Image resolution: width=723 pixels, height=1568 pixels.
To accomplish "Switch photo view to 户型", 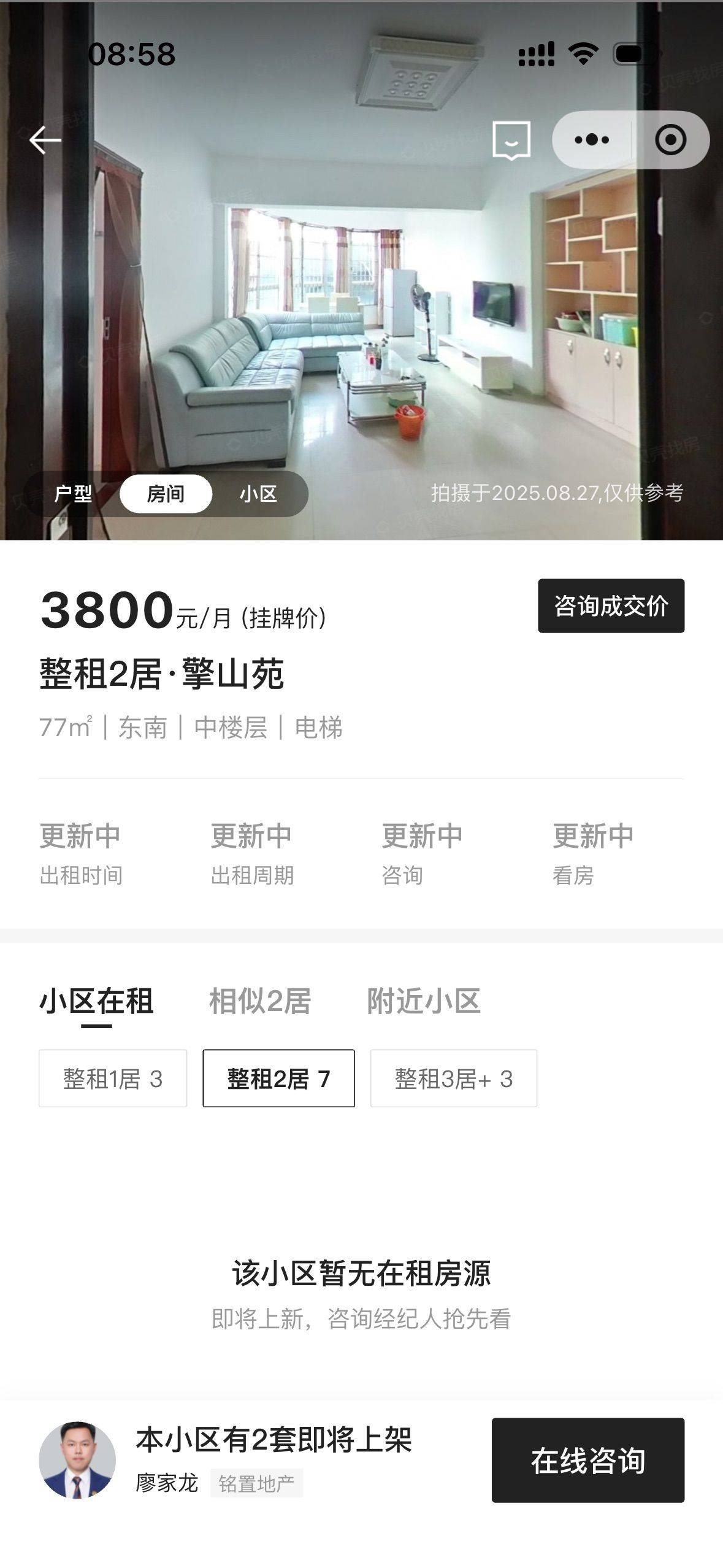I will [73, 493].
